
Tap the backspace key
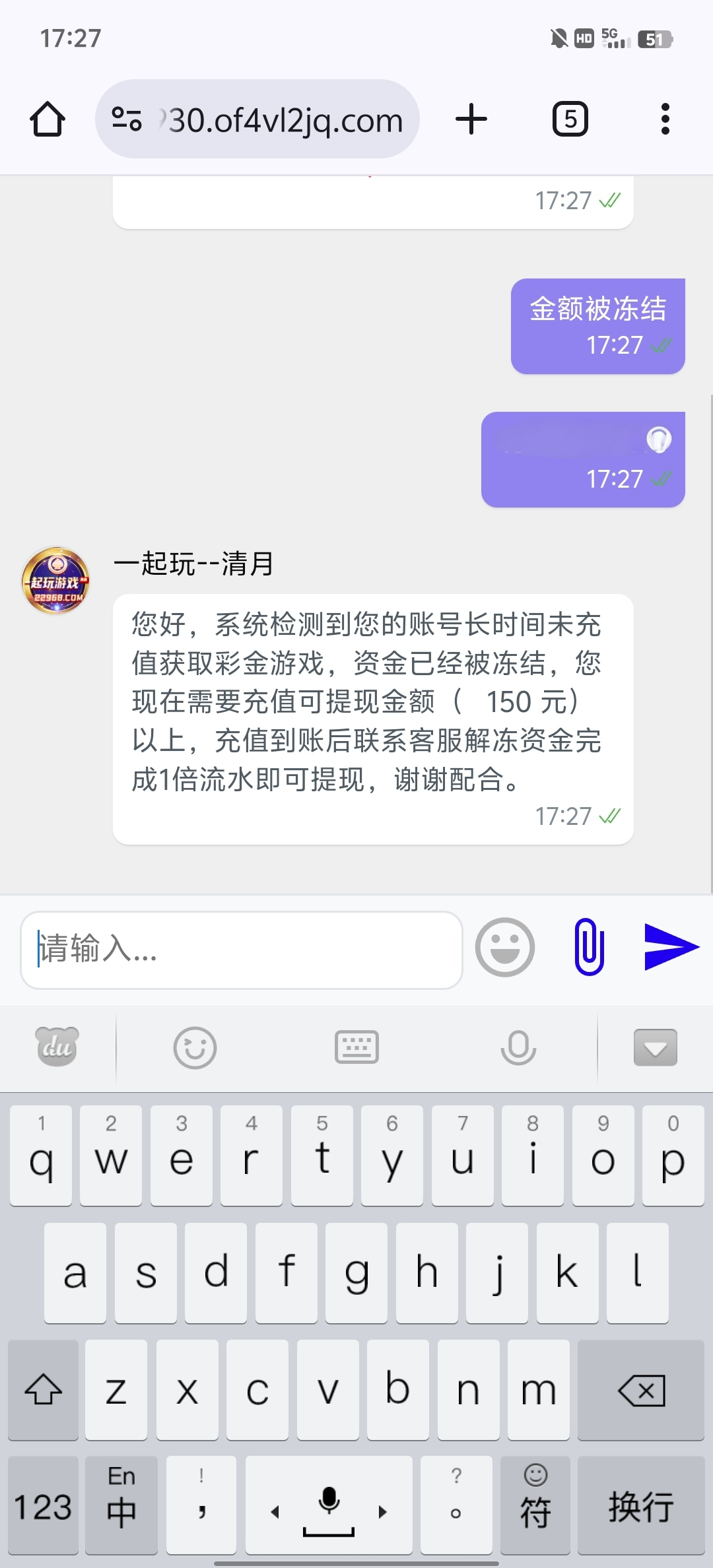641,1390
